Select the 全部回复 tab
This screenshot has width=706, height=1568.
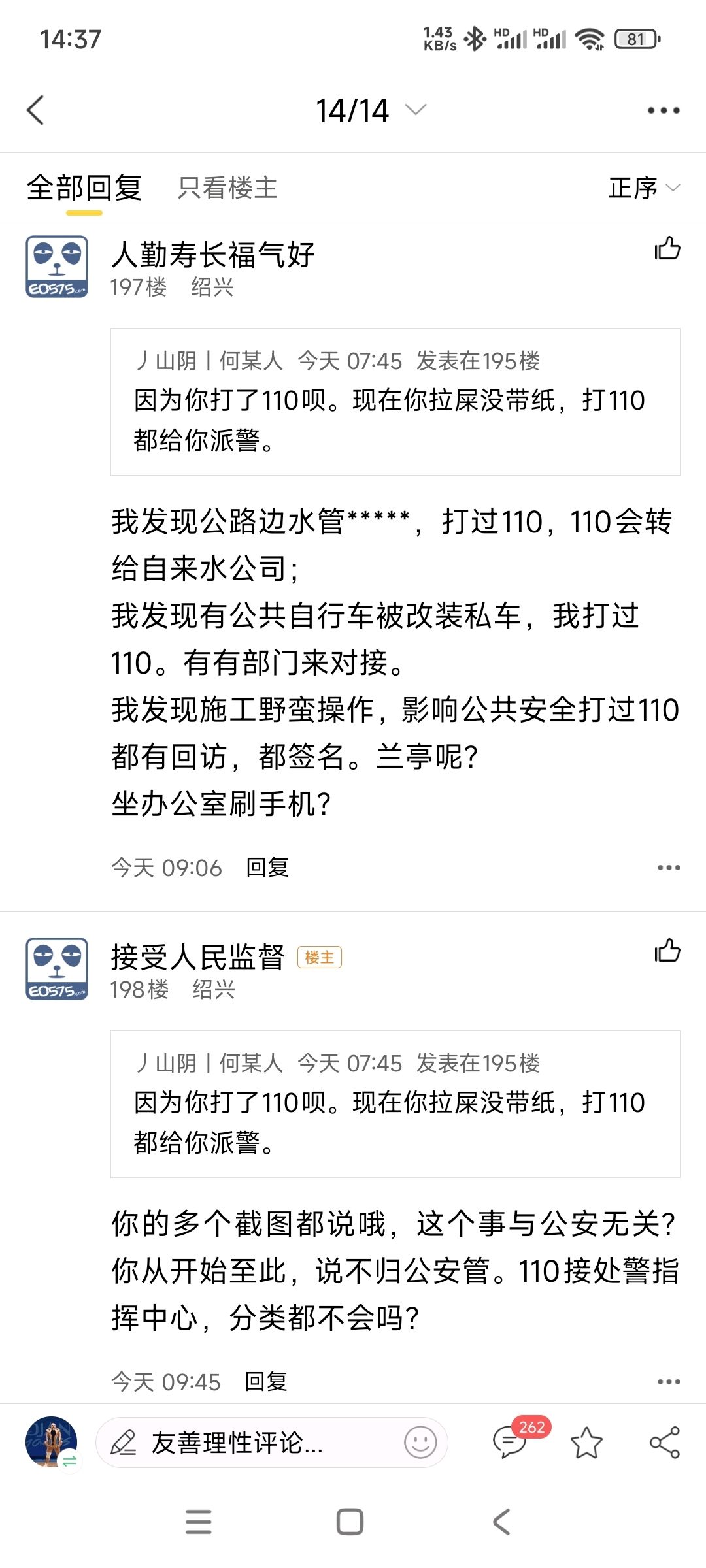(84, 188)
